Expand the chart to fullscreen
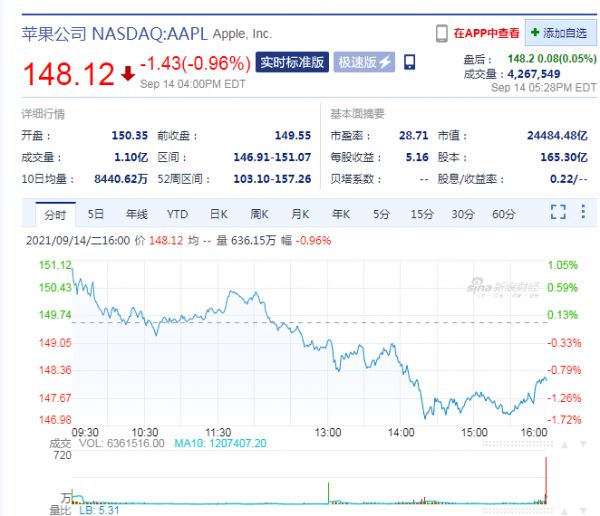The image size is (600, 516). tap(558, 212)
